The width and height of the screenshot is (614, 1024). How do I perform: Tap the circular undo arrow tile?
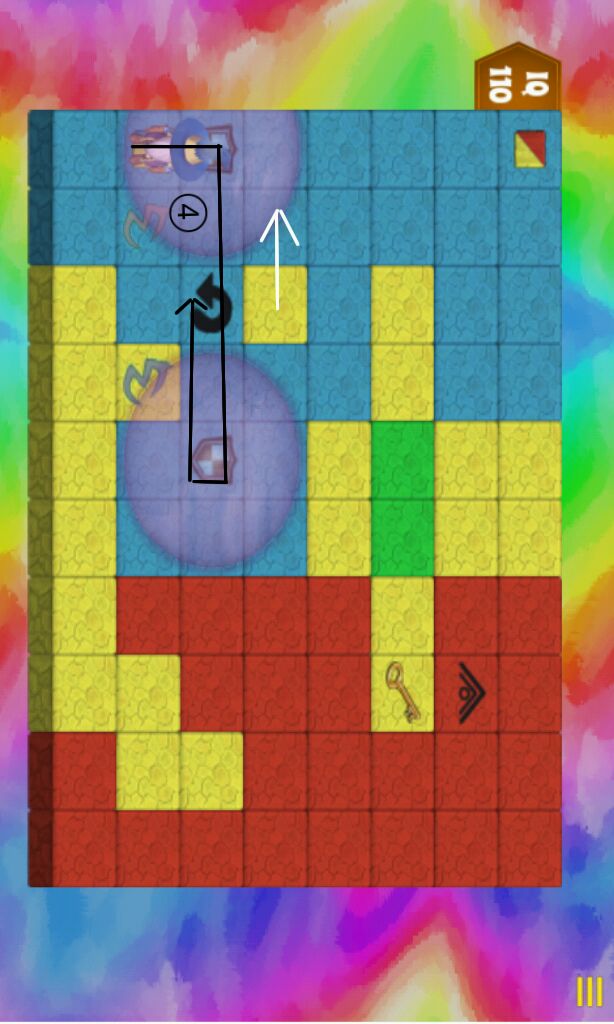[x=213, y=305]
